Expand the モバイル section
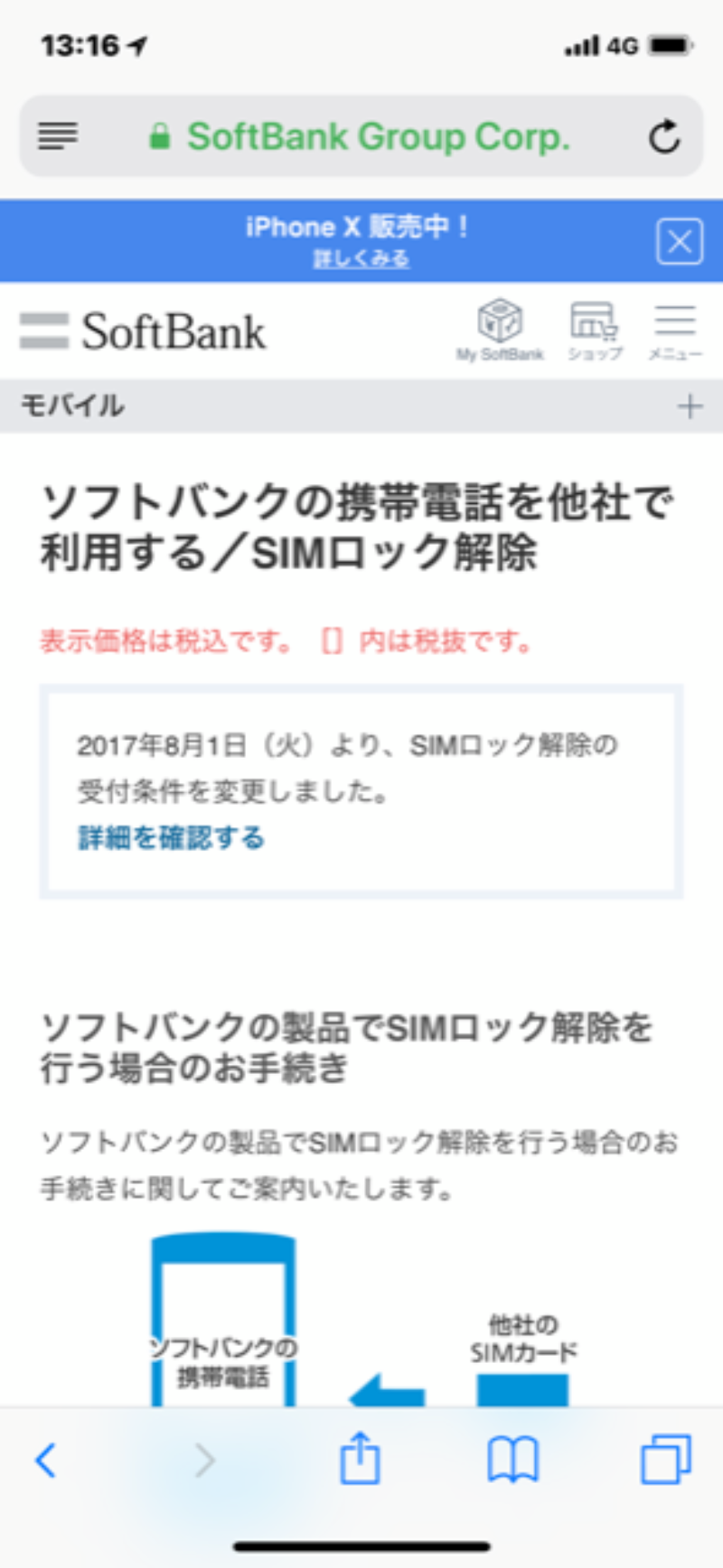 (x=690, y=406)
